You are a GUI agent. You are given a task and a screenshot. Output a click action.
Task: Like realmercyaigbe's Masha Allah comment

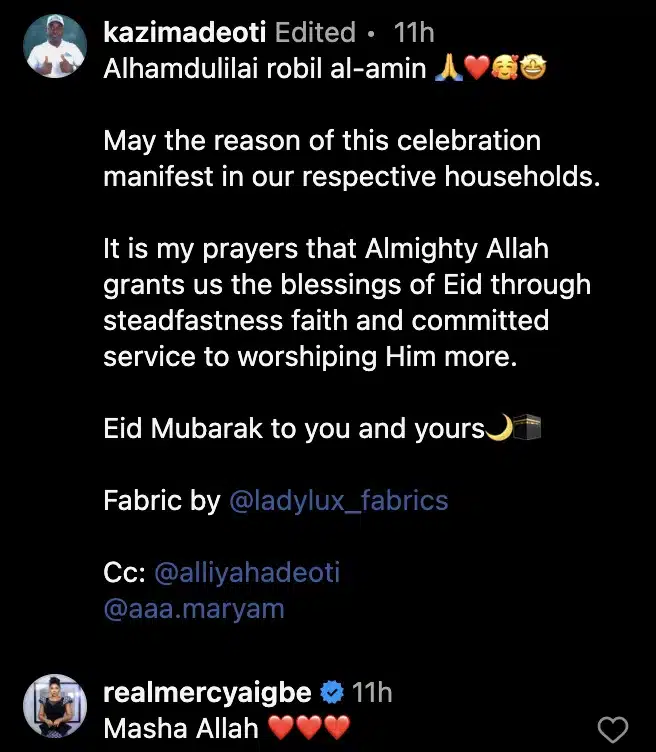click(612, 728)
